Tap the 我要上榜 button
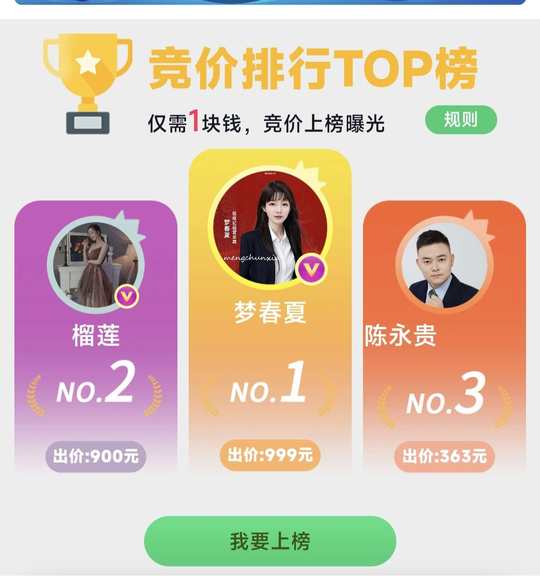Screen dimensions: 540x576 click(x=270, y=541)
